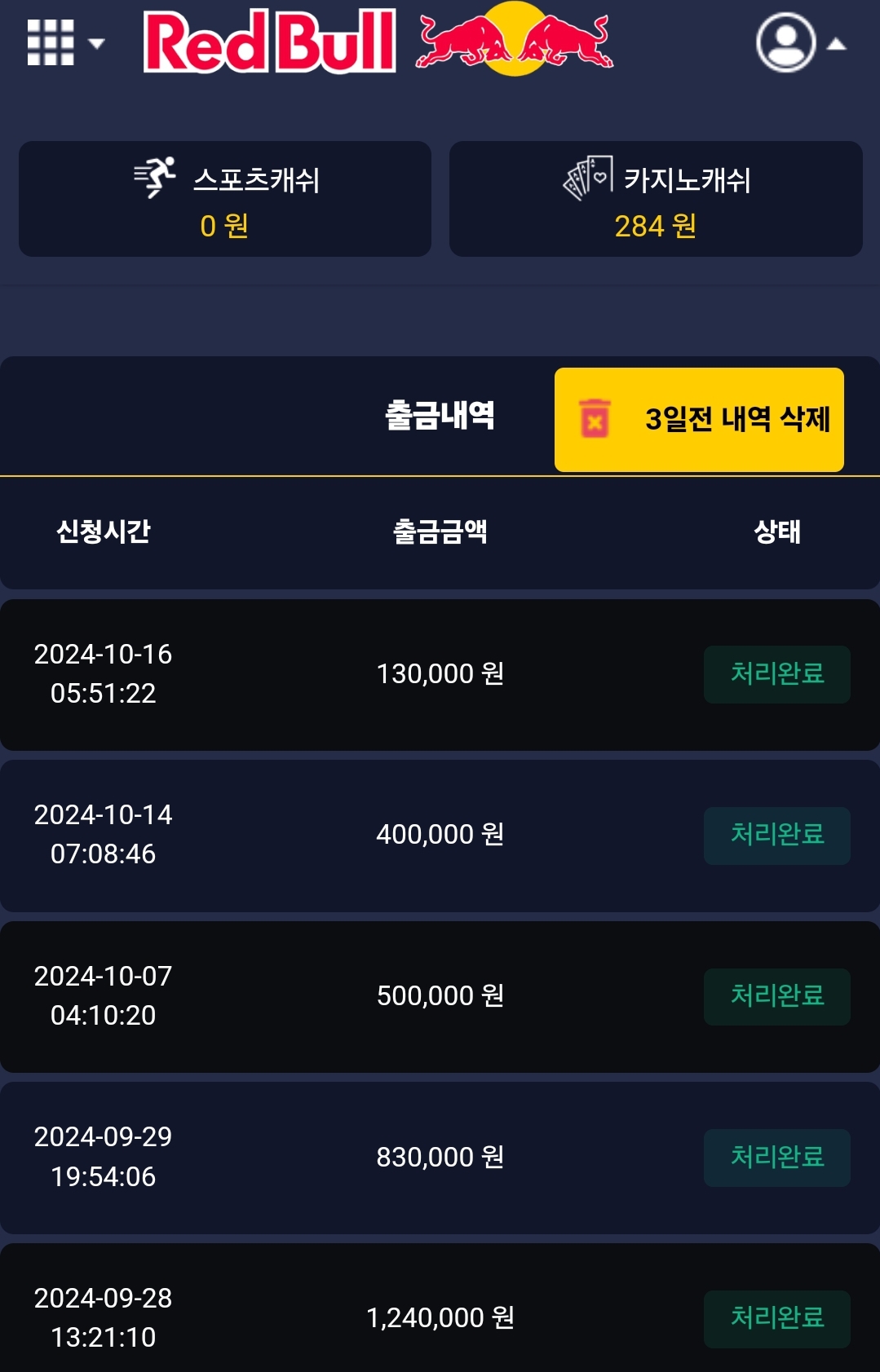Image resolution: width=880 pixels, height=1372 pixels.
Task: Open the grid menu dropdown
Action: coord(65,42)
